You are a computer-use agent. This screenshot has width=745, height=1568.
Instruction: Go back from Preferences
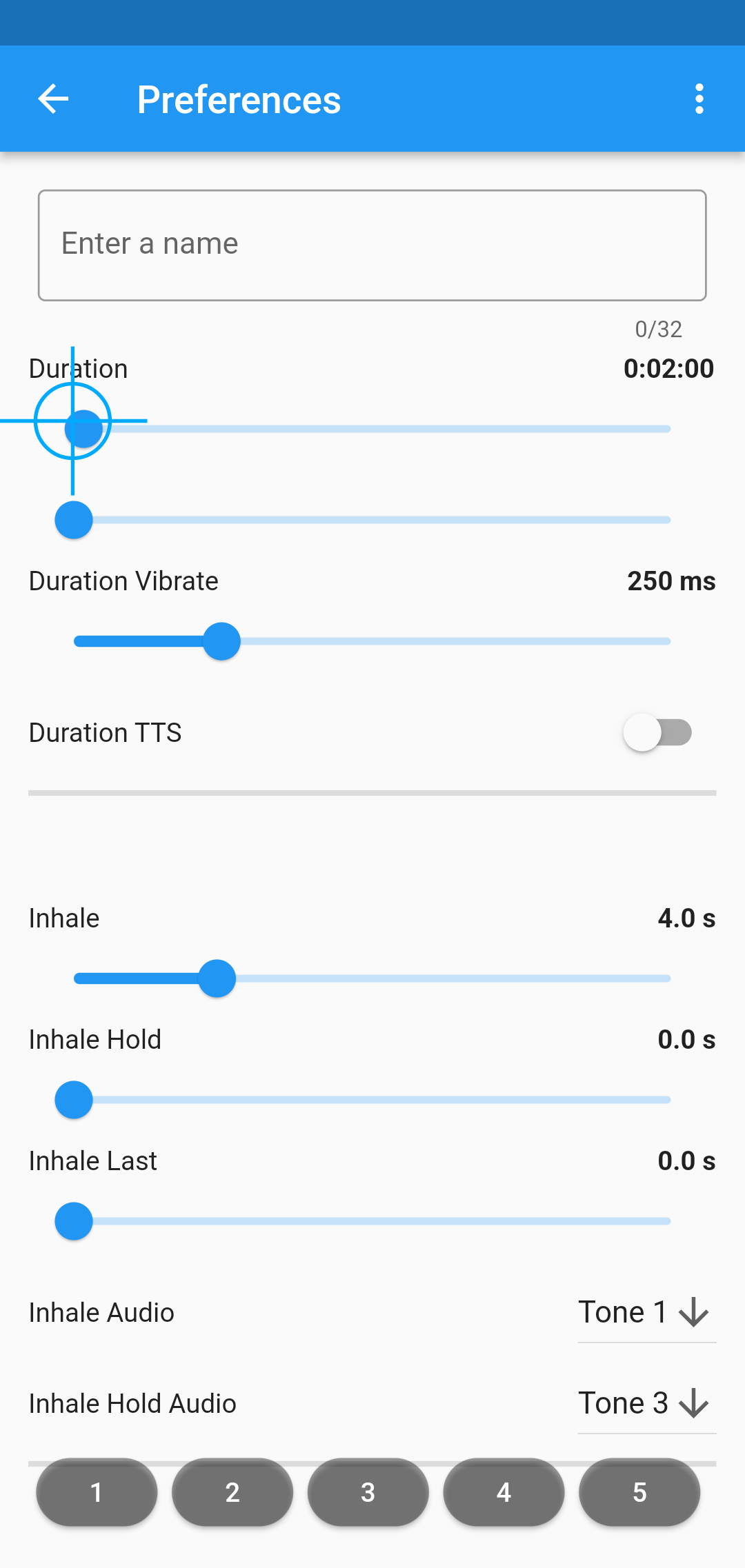[53, 99]
